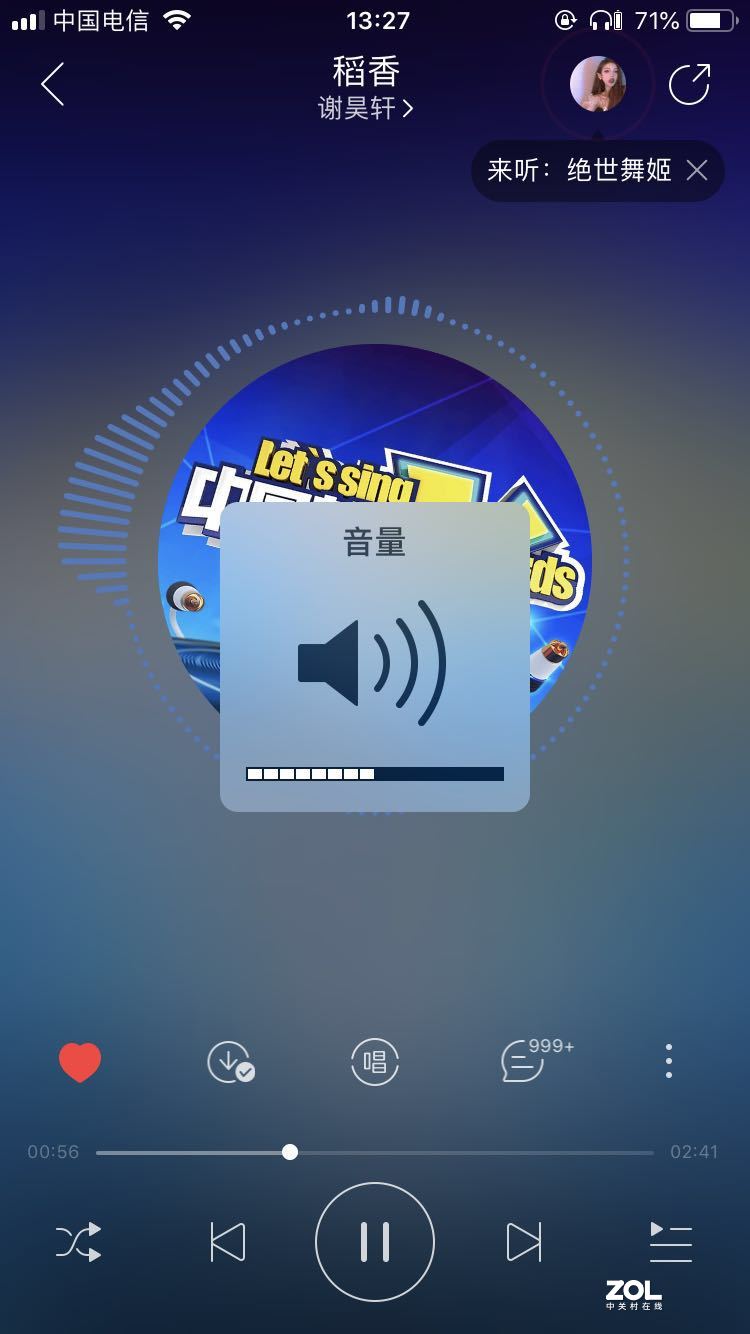The height and width of the screenshot is (1334, 750).
Task: Go to the previous track
Action: [x=228, y=1240]
